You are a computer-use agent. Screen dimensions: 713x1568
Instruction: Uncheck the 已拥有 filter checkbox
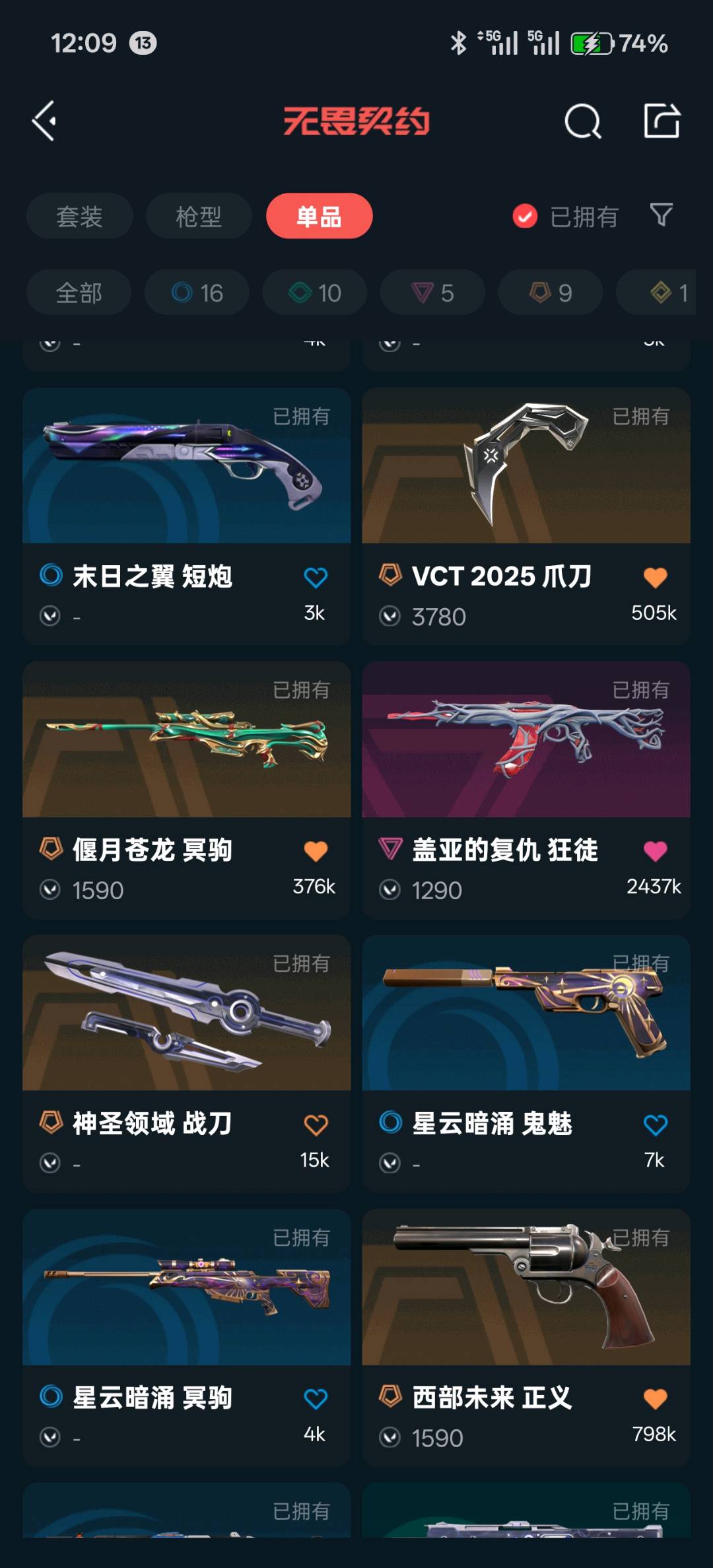[x=525, y=216]
